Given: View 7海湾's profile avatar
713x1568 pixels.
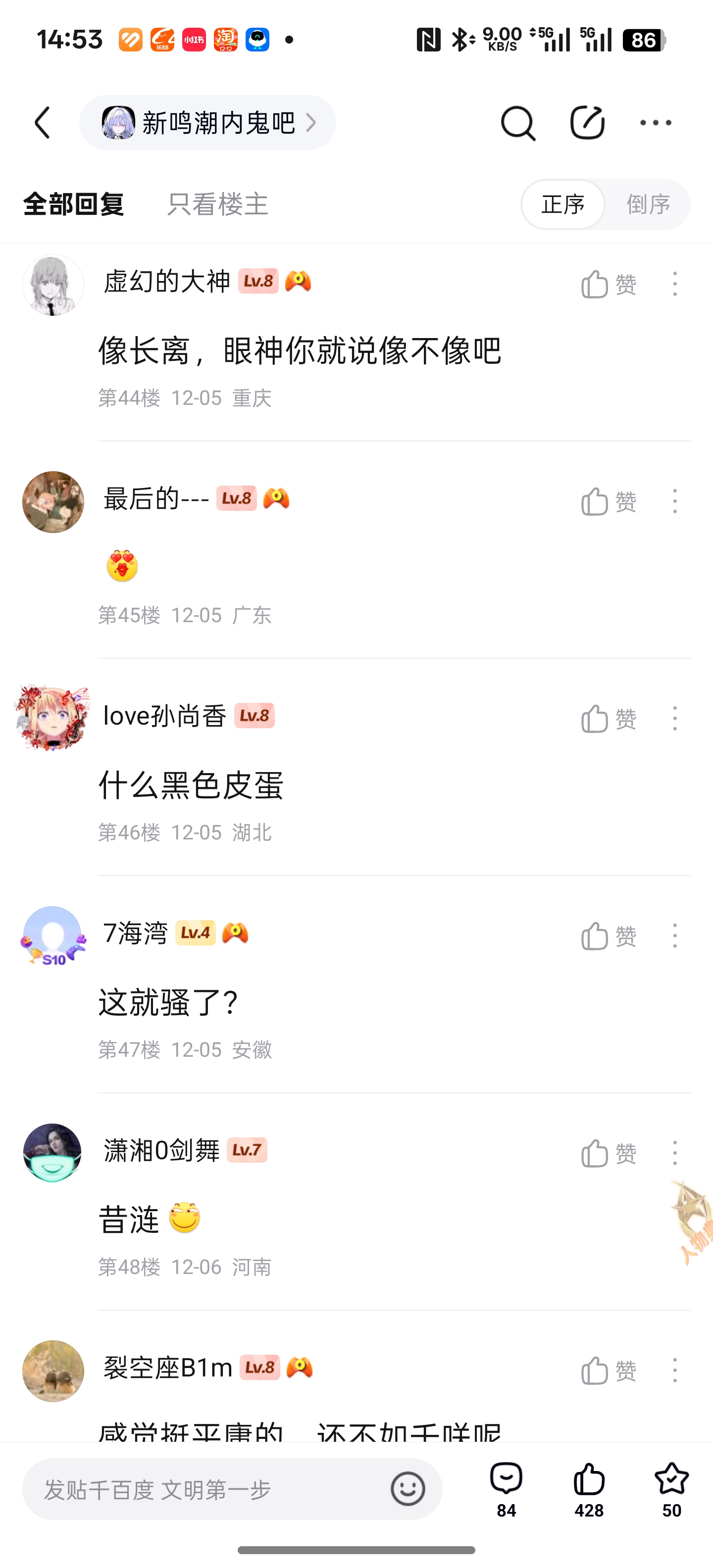Looking at the screenshot, I should point(53,935).
